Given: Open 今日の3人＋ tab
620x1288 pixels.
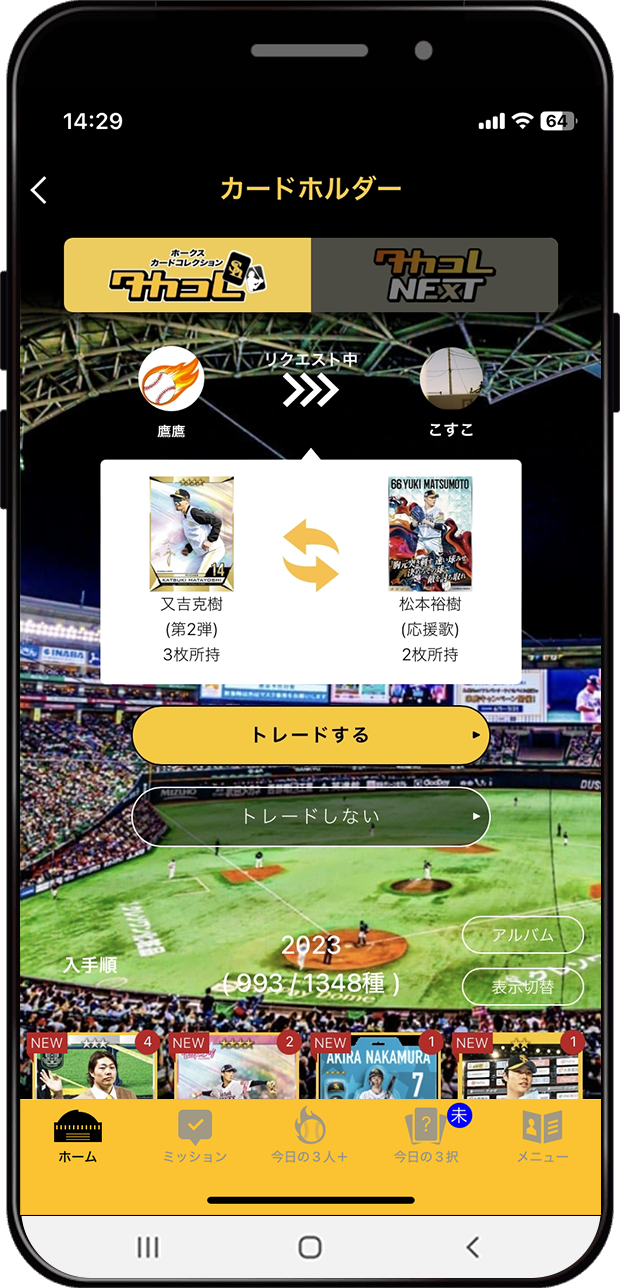Looking at the screenshot, I should [x=309, y=1137].
